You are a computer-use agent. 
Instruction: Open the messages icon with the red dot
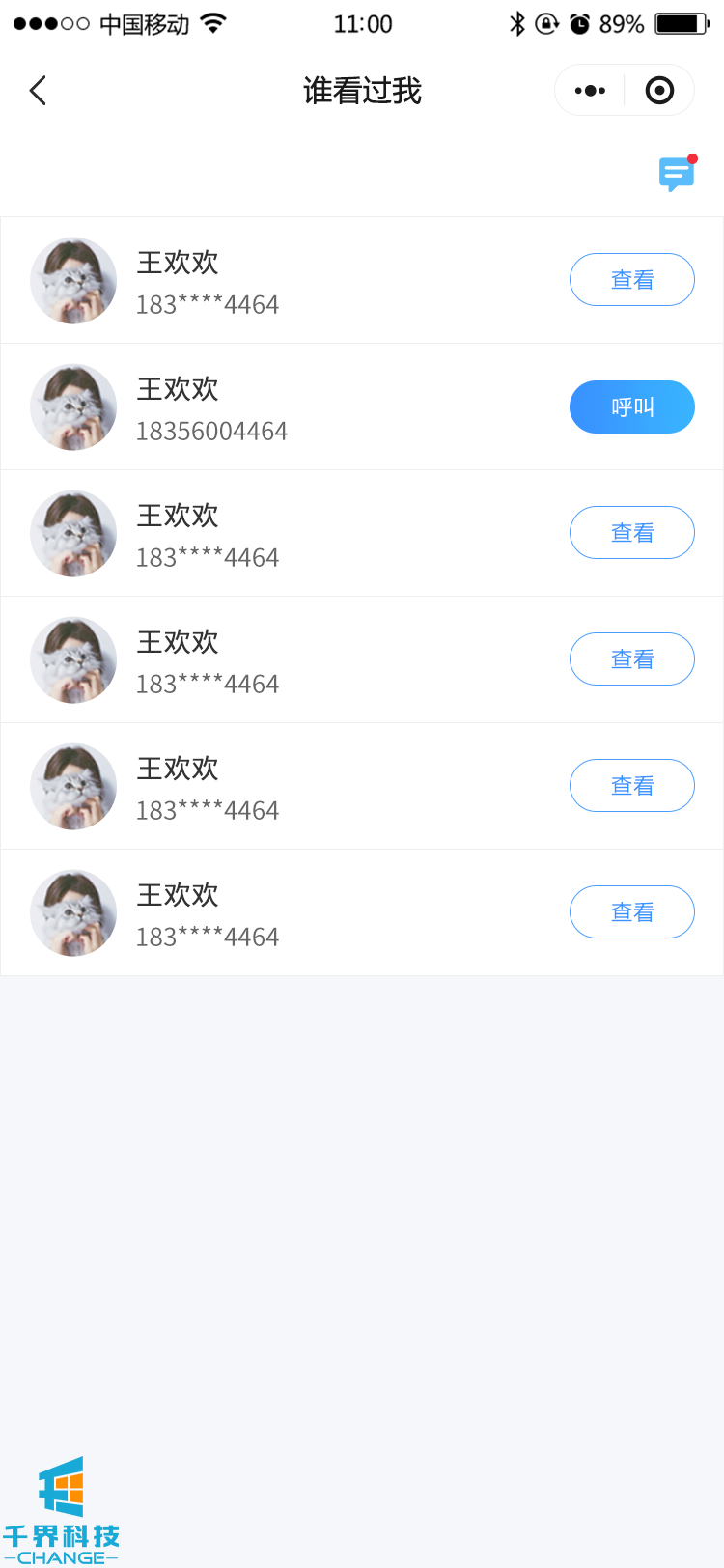tap(676, 175)
